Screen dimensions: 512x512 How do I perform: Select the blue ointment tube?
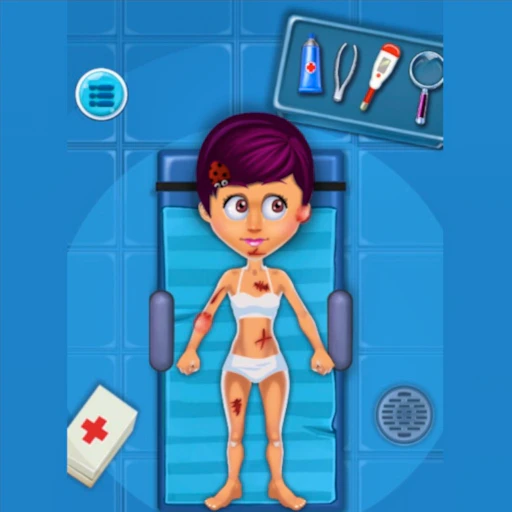(311, 63)
